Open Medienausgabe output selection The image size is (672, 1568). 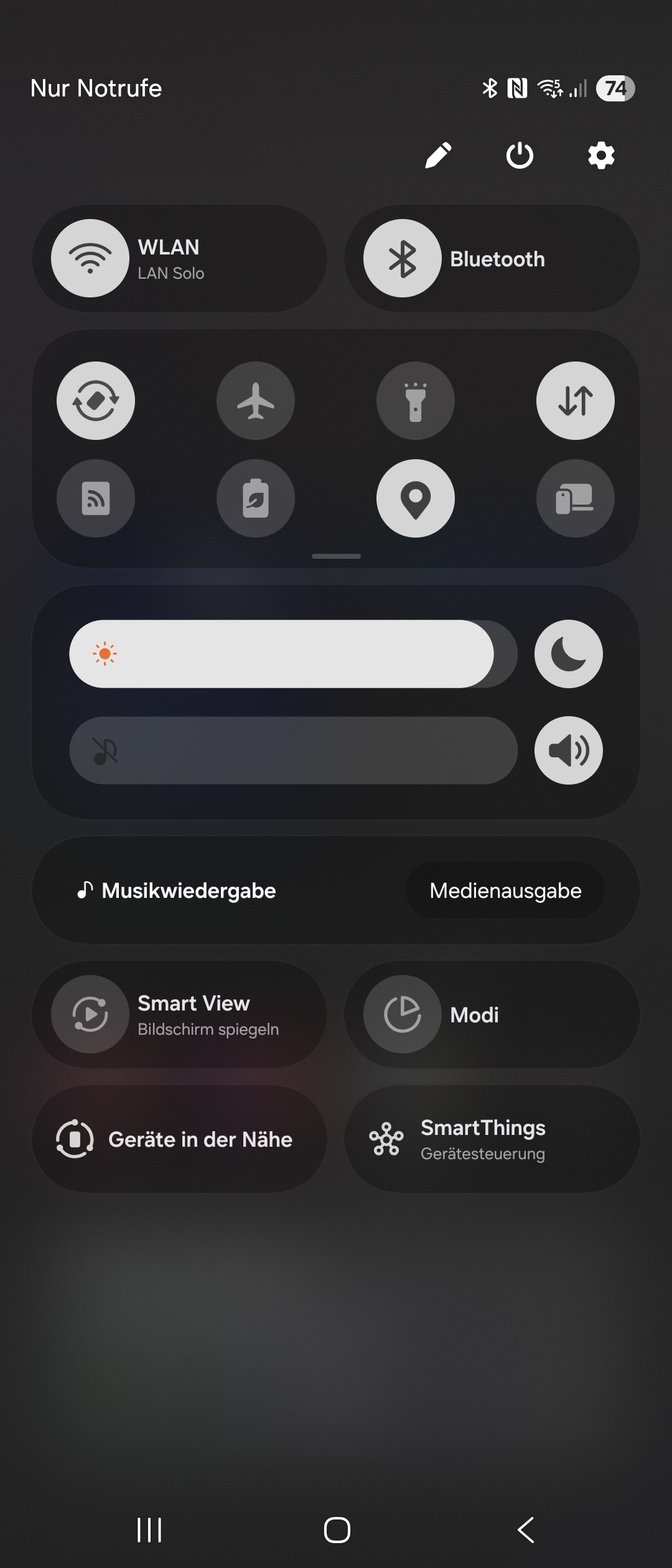pyautogui.click(x=505, y=890)
